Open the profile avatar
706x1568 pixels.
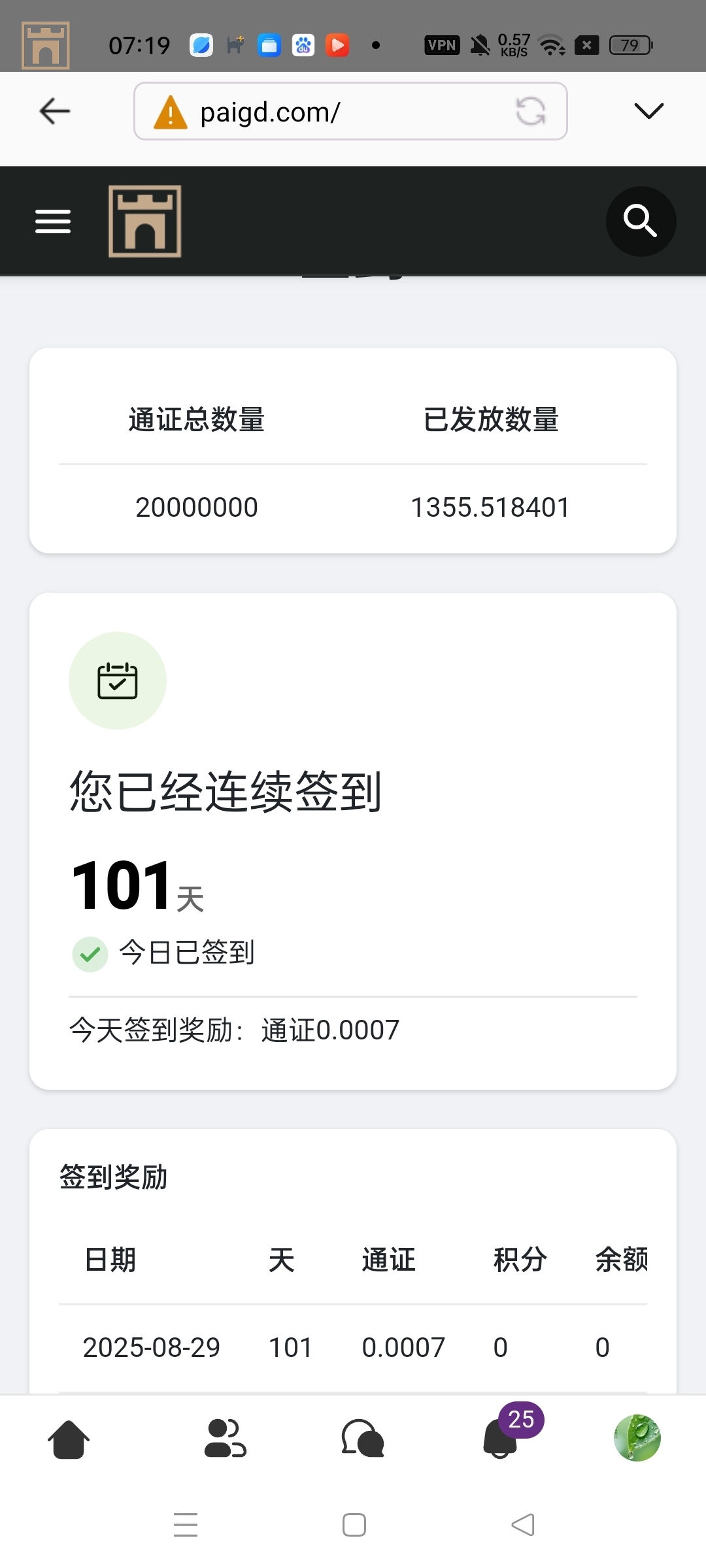[637, 1439]
